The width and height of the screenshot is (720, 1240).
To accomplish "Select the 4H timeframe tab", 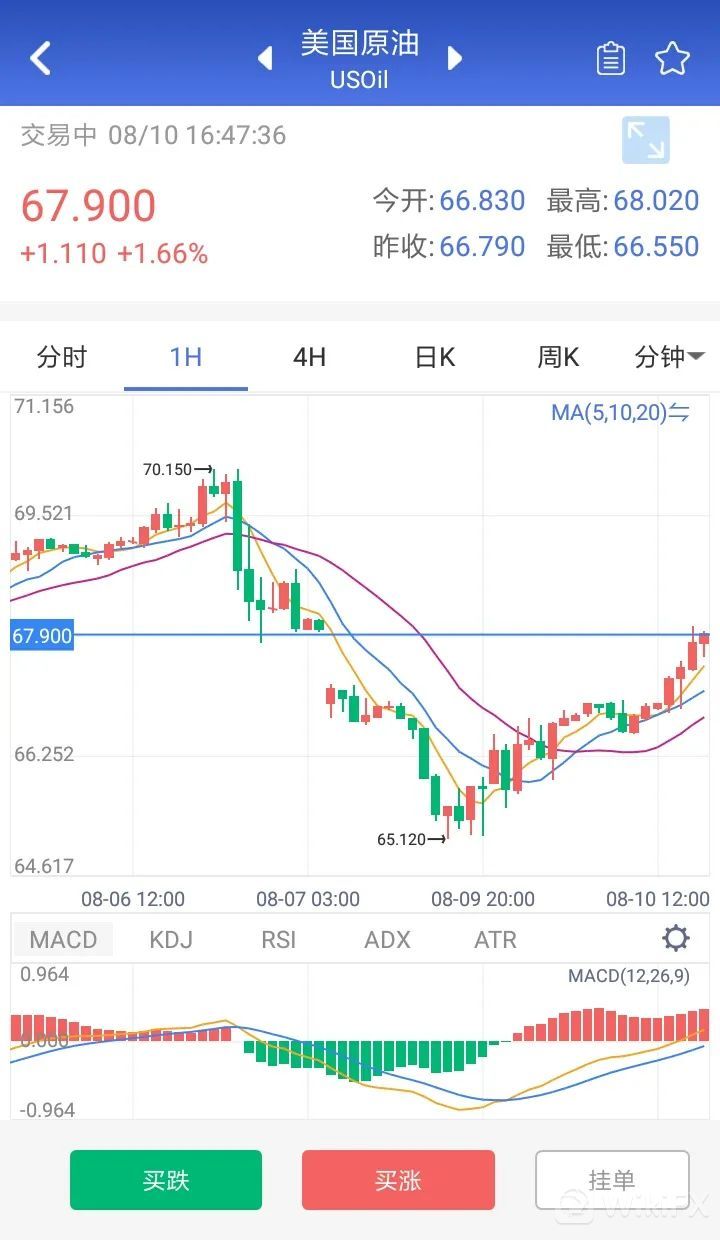I will [x=310, y=357].
